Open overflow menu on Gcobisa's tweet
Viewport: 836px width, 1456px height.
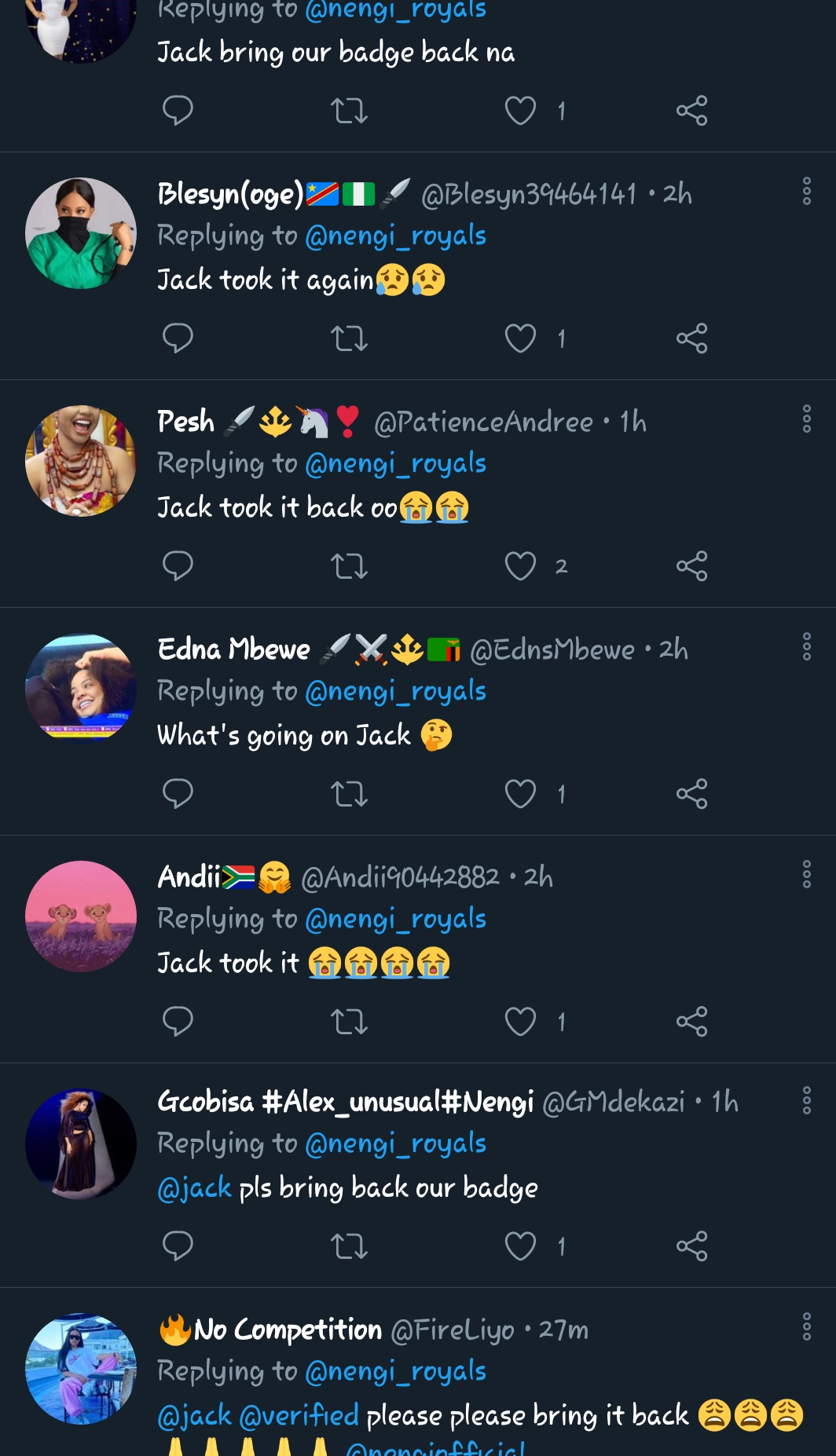click(x=806, y=1101)
